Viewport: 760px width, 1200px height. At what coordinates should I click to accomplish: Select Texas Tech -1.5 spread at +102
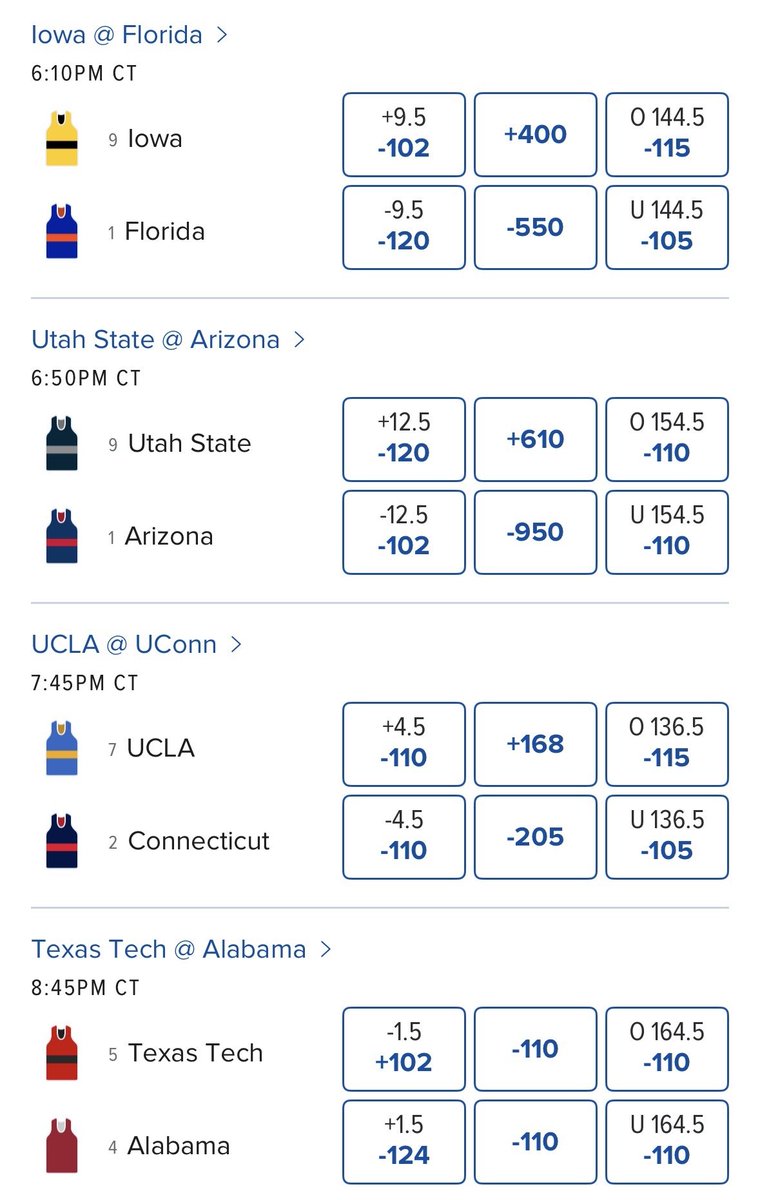click(404, 1049)
